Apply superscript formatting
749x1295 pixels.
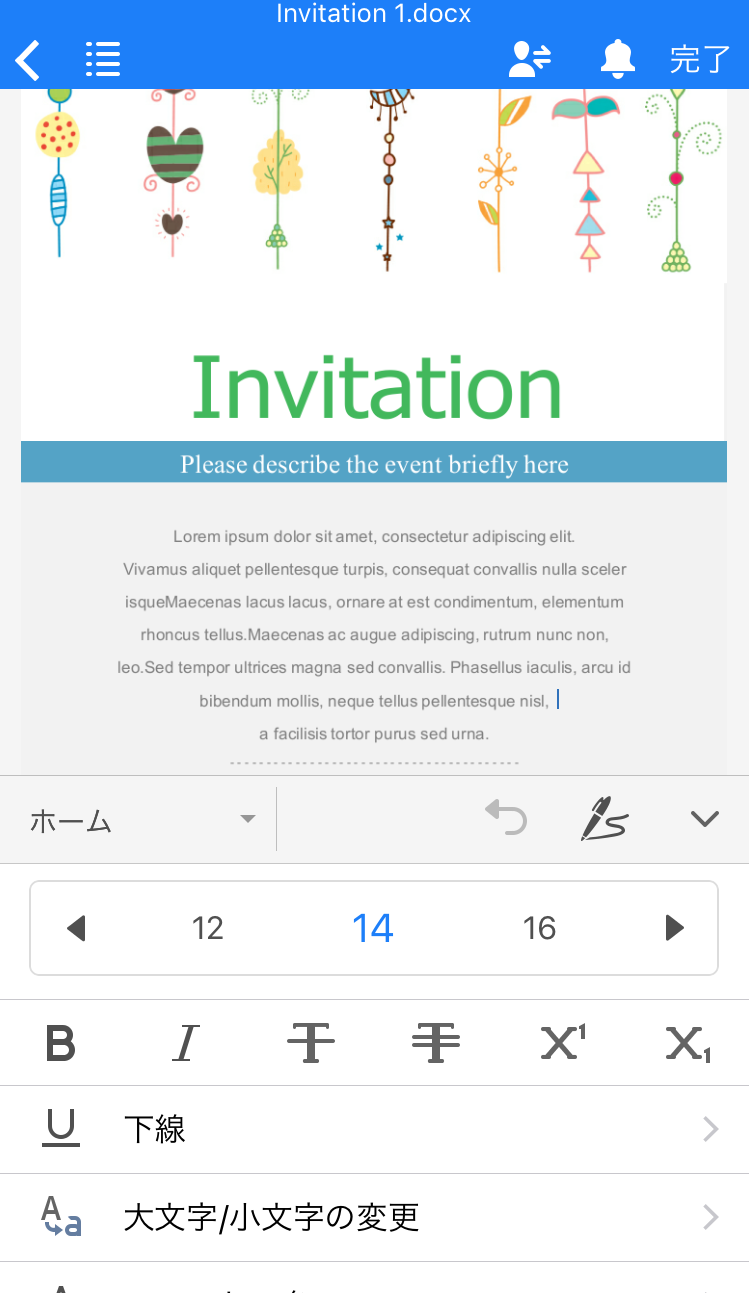(x=563, y=1043)
